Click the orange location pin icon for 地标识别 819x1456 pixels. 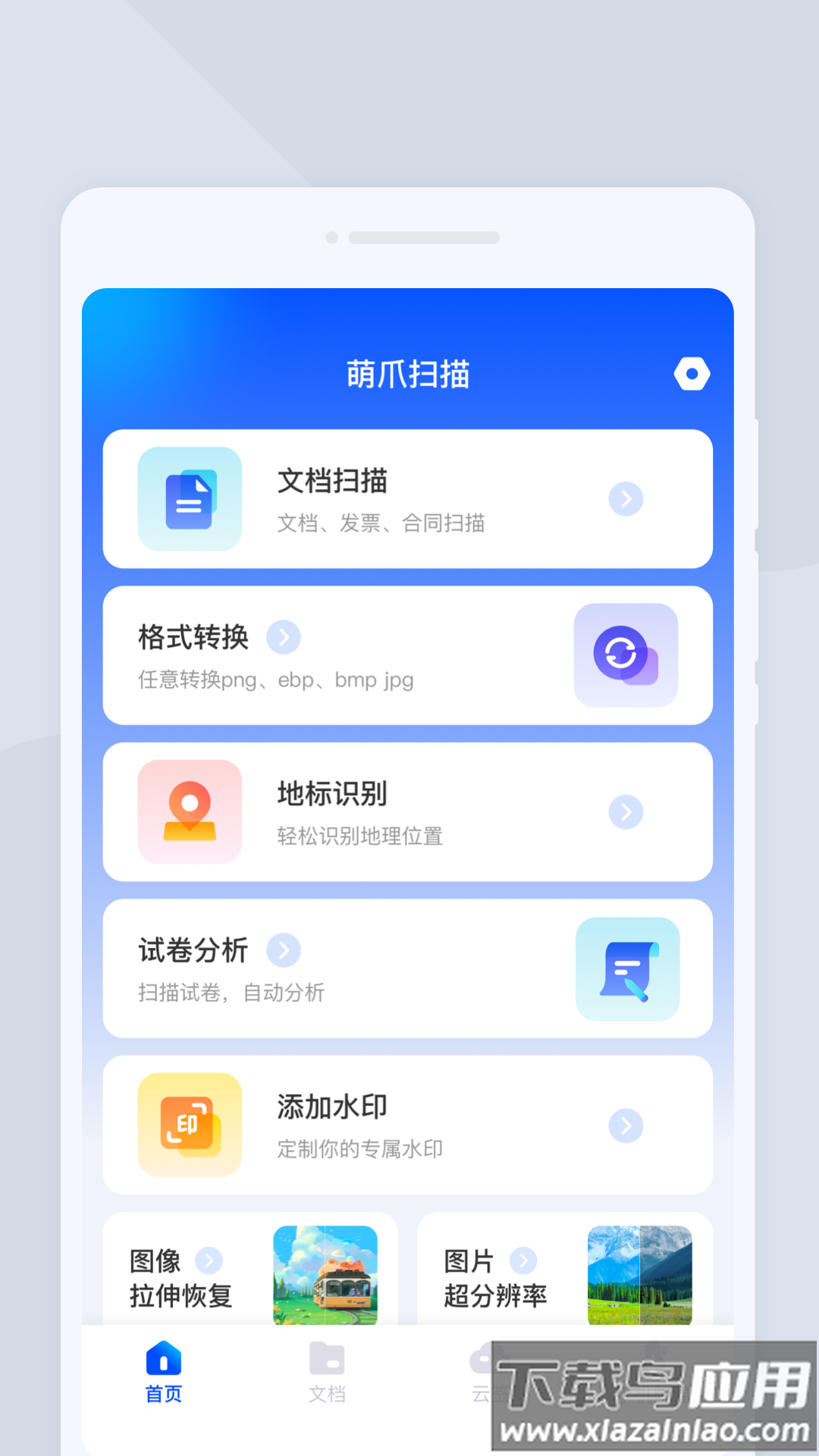(x=189, y=811)
